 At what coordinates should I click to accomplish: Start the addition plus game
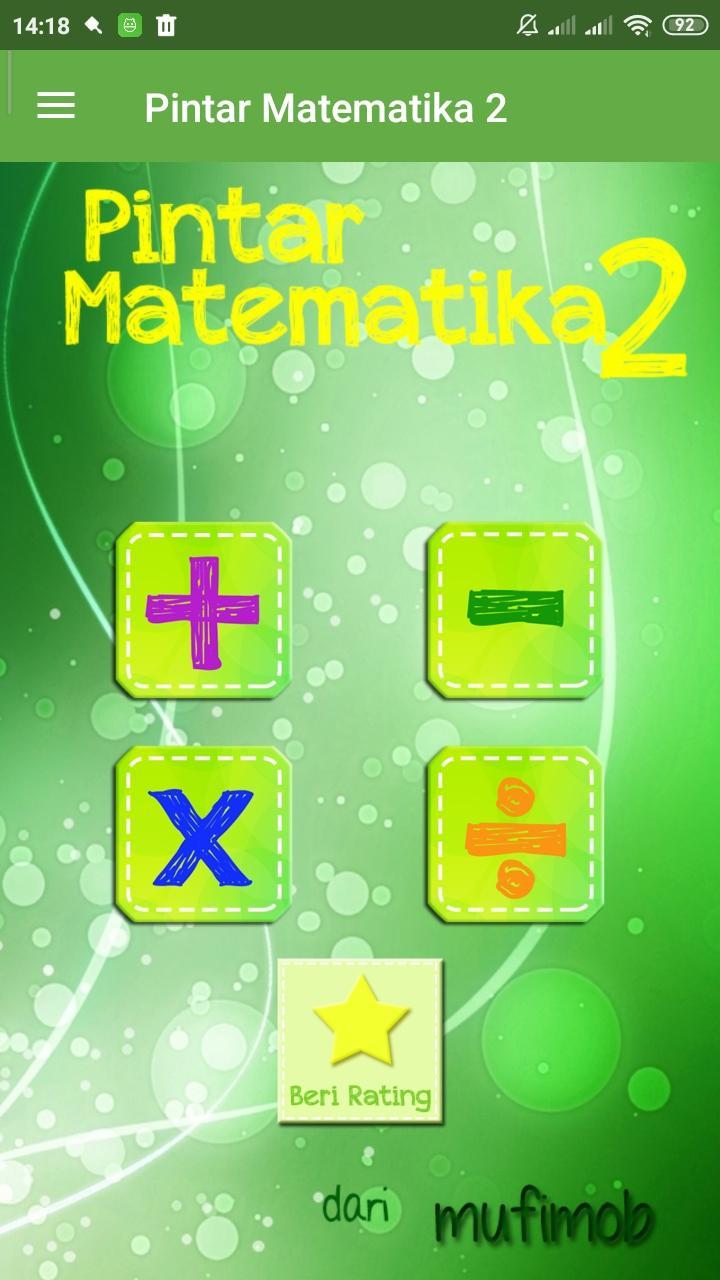[x=203, y=610]
